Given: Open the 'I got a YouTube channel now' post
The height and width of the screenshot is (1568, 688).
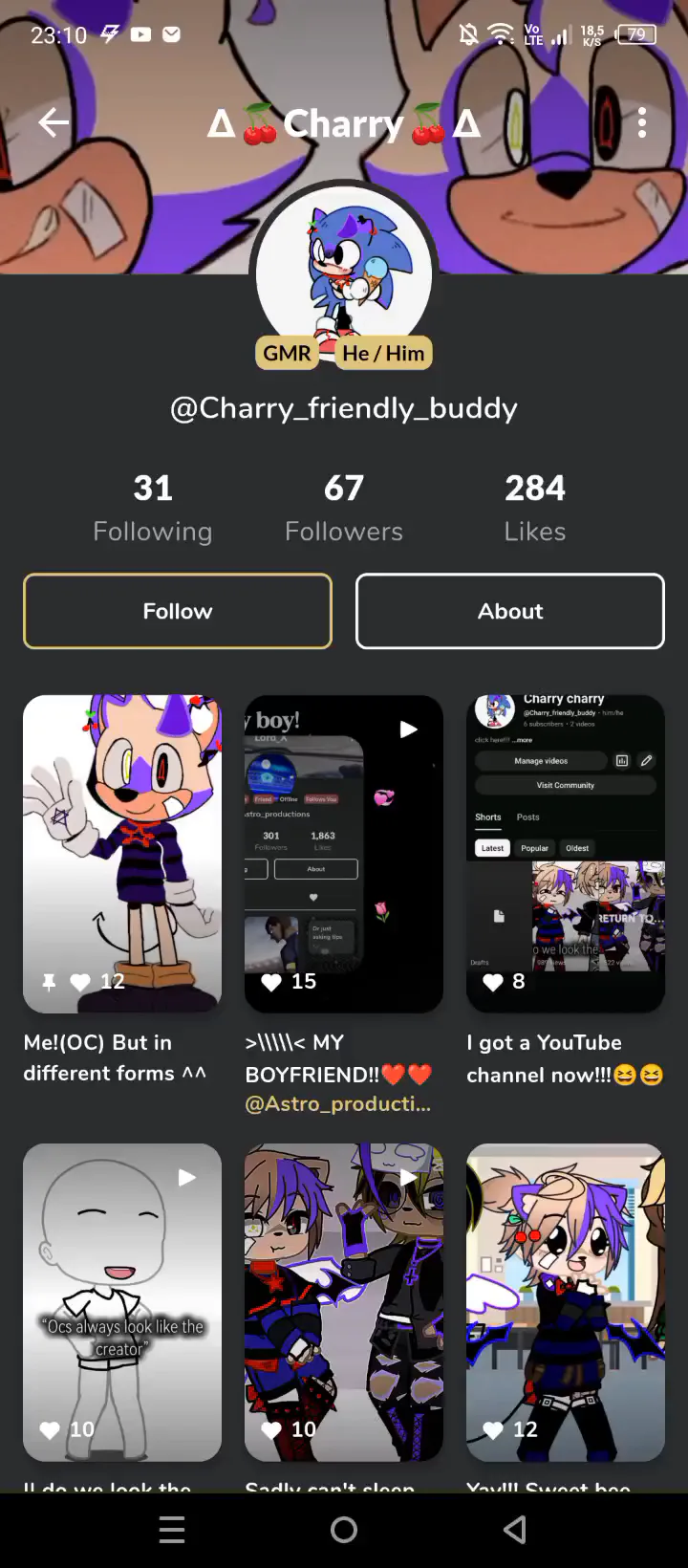Looking at the screenshot, I should (566, 853).
